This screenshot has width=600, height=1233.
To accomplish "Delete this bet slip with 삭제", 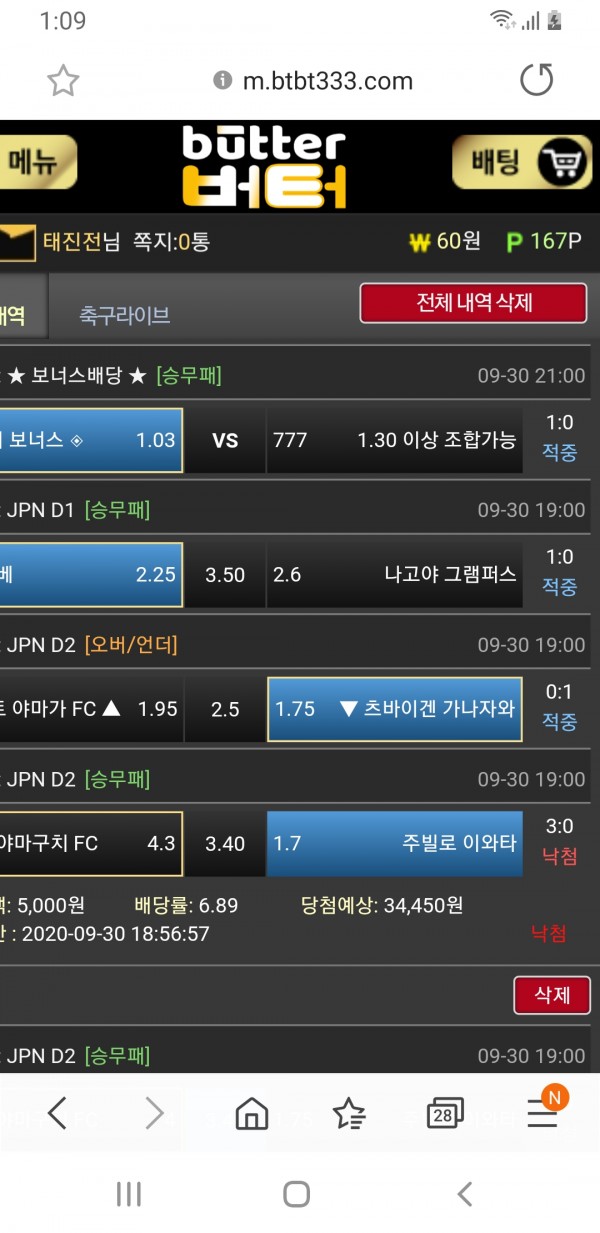I will [x=552, y=995].
